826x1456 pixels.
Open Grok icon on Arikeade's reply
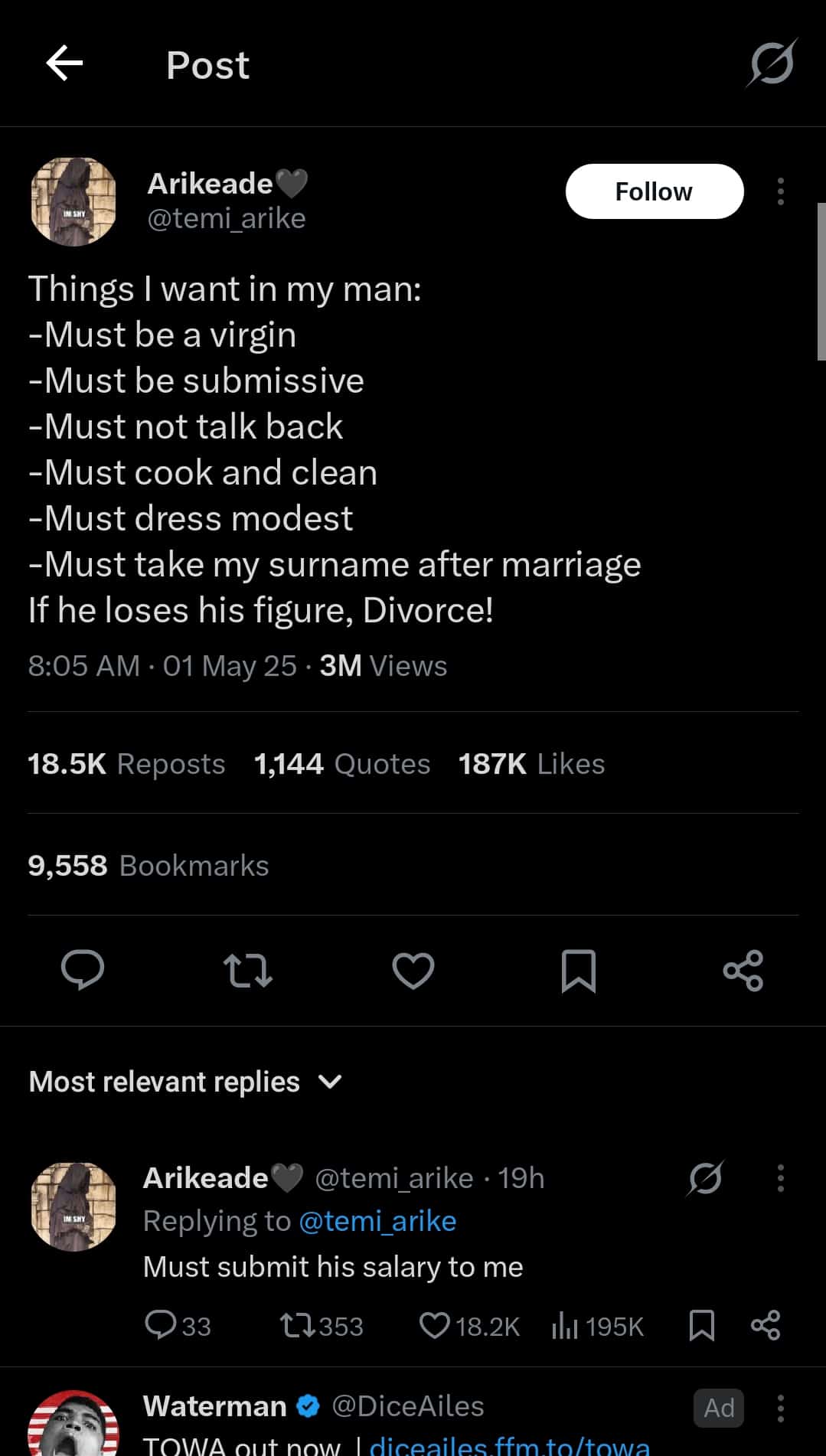pos(705,1178)
